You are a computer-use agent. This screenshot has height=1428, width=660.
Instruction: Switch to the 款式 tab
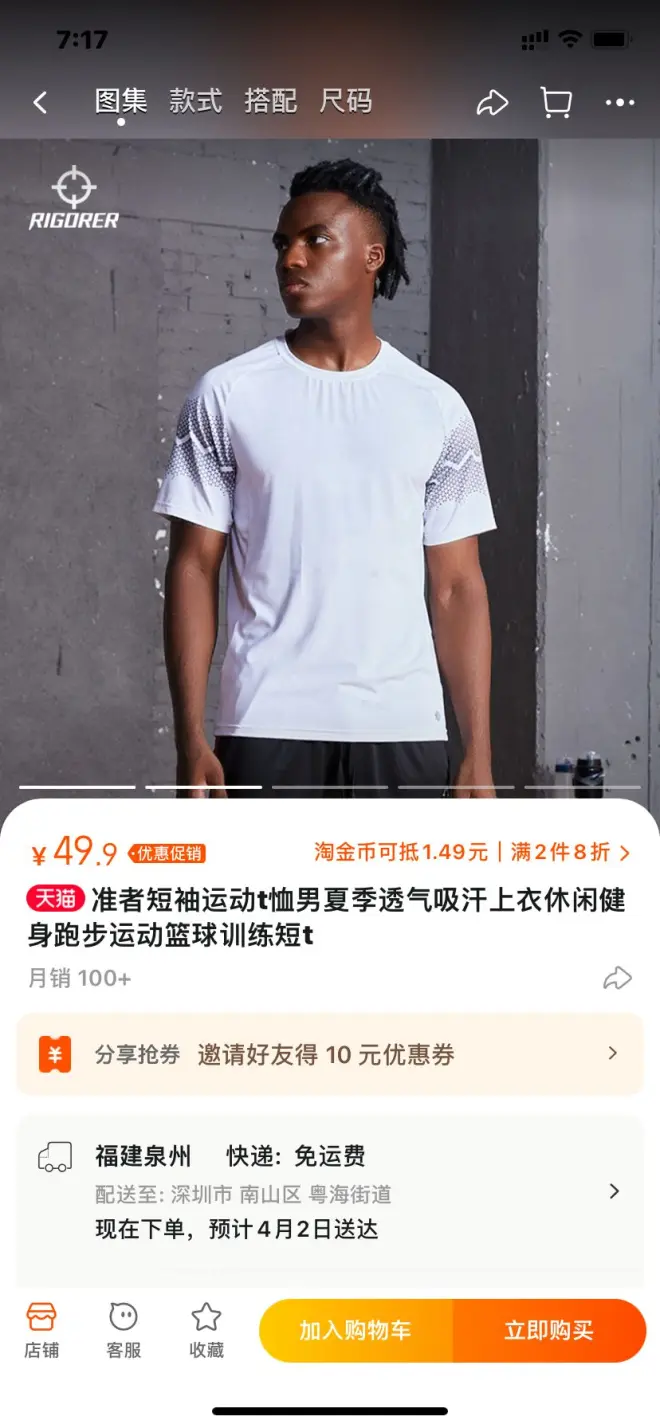195,101
